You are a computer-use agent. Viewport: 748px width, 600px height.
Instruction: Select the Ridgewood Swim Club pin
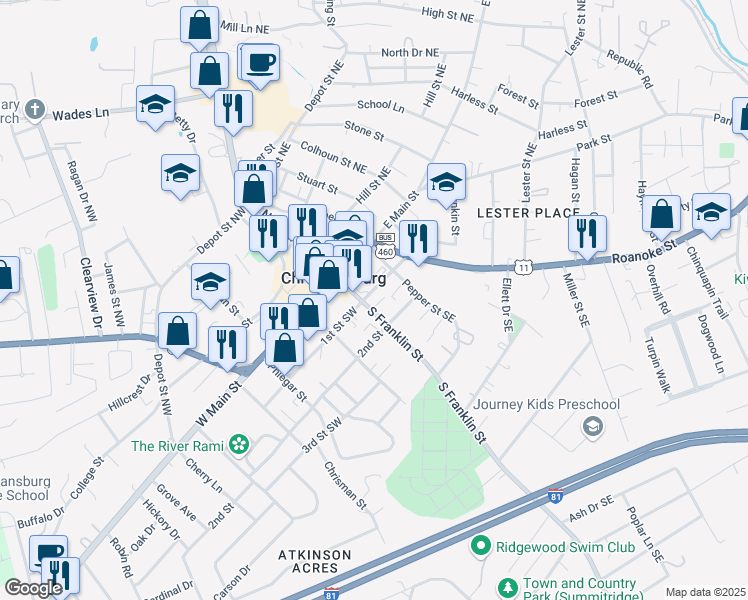coord(481,547)
